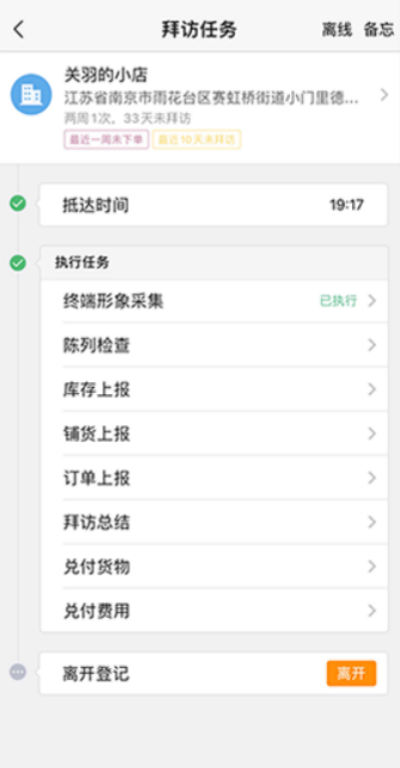Tap the 离线 button in the header
The height and width of the screenshot is (768, 400).
[x=337, y=30]
